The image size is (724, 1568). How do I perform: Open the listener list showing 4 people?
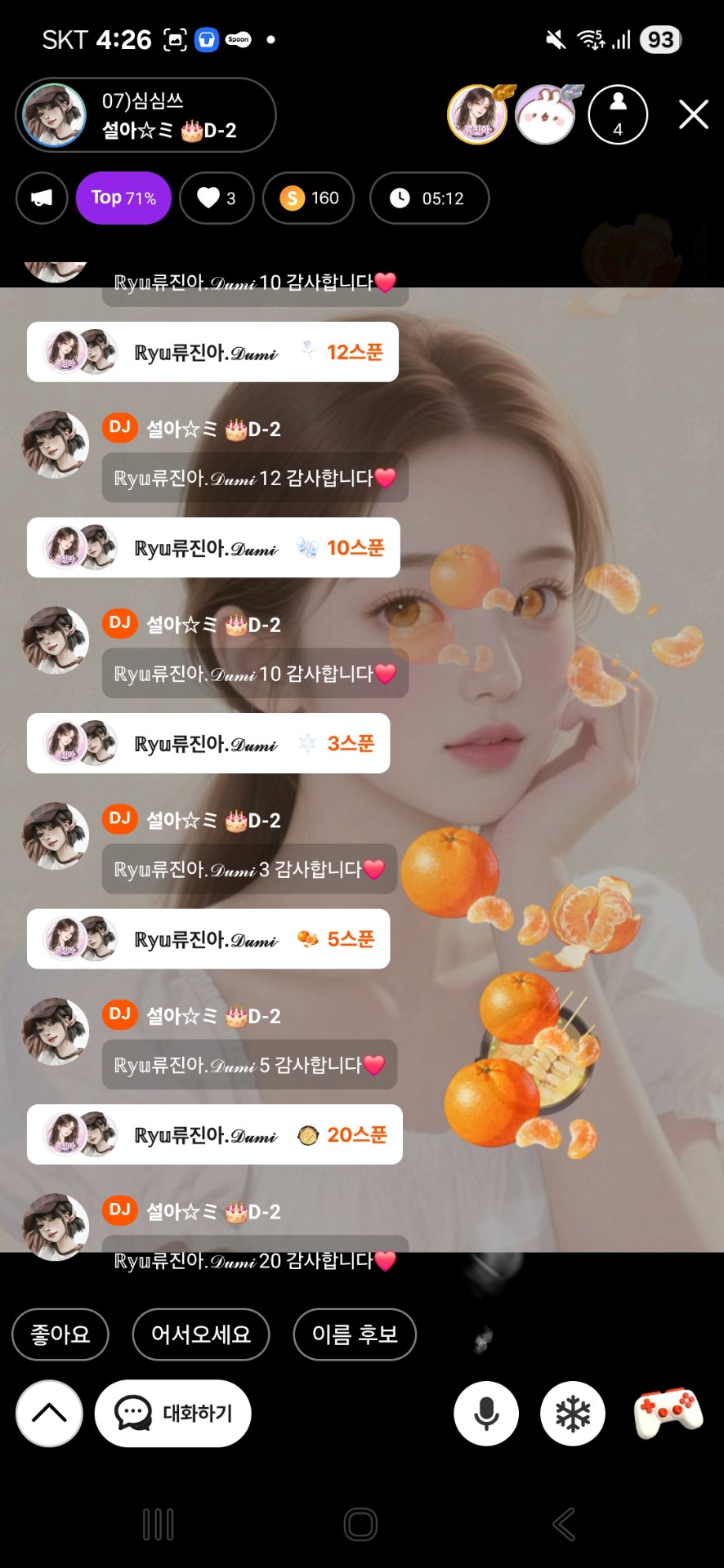[x=618, y=115]
